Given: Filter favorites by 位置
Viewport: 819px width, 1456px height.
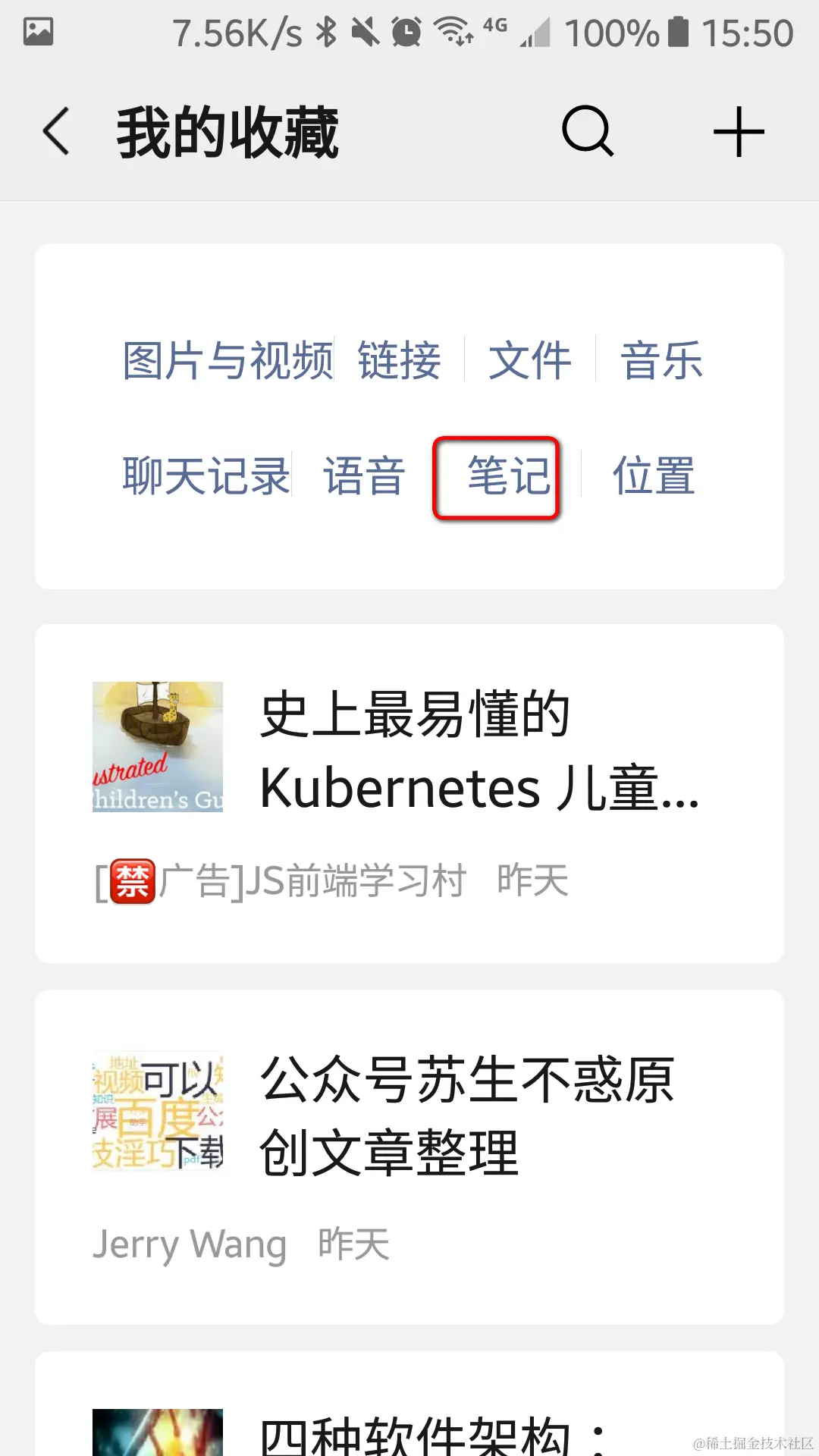Looking at the screenshot, I should (654, 476).
